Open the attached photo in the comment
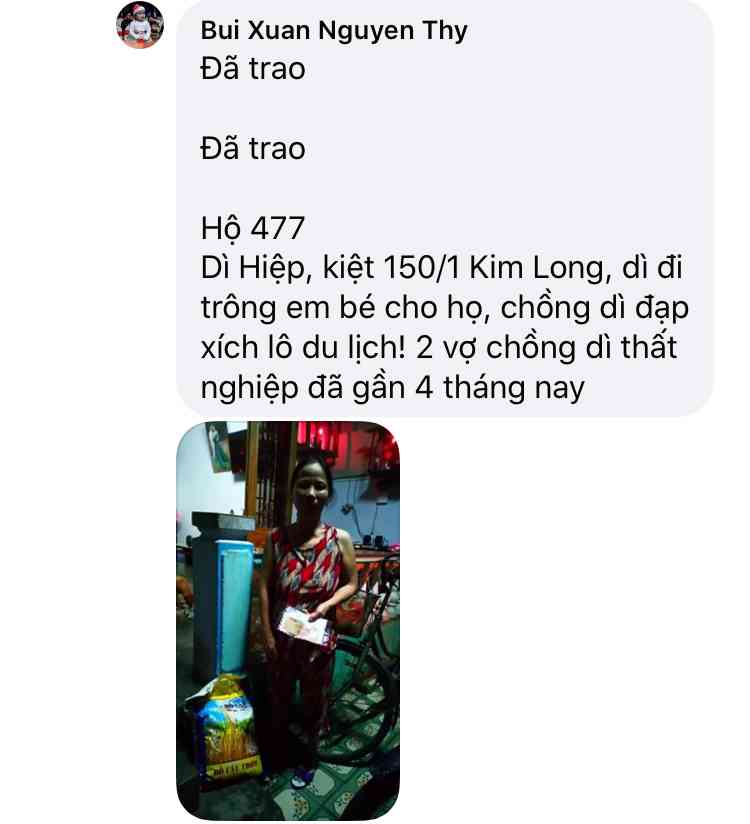 pyautogui.click(x=288, y=620)
